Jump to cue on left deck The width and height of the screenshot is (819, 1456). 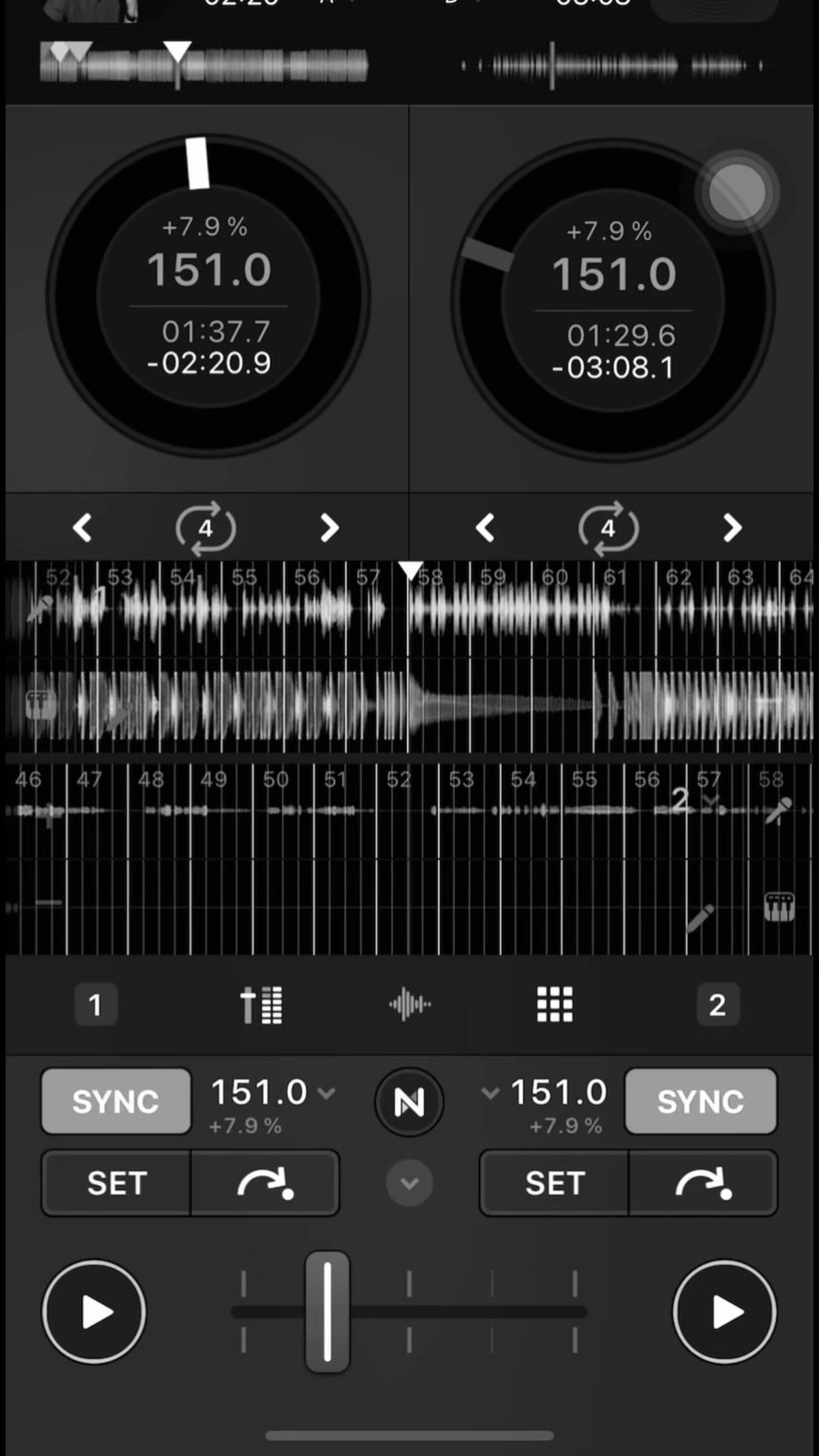pos(266,1183)
